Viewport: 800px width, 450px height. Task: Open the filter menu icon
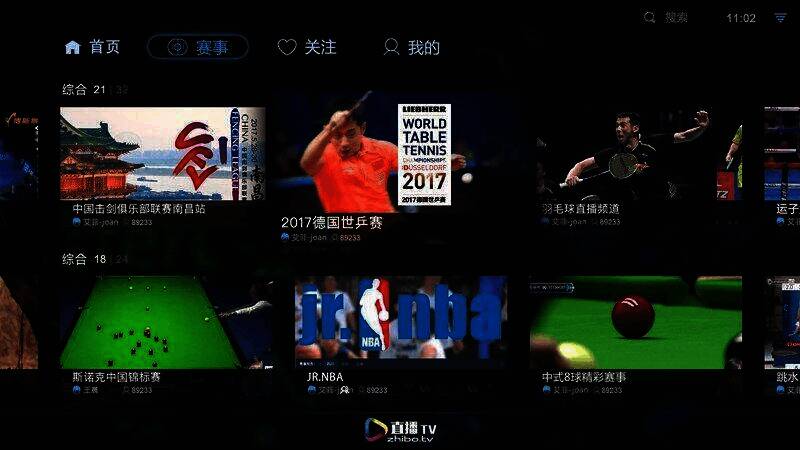point(780,18)
